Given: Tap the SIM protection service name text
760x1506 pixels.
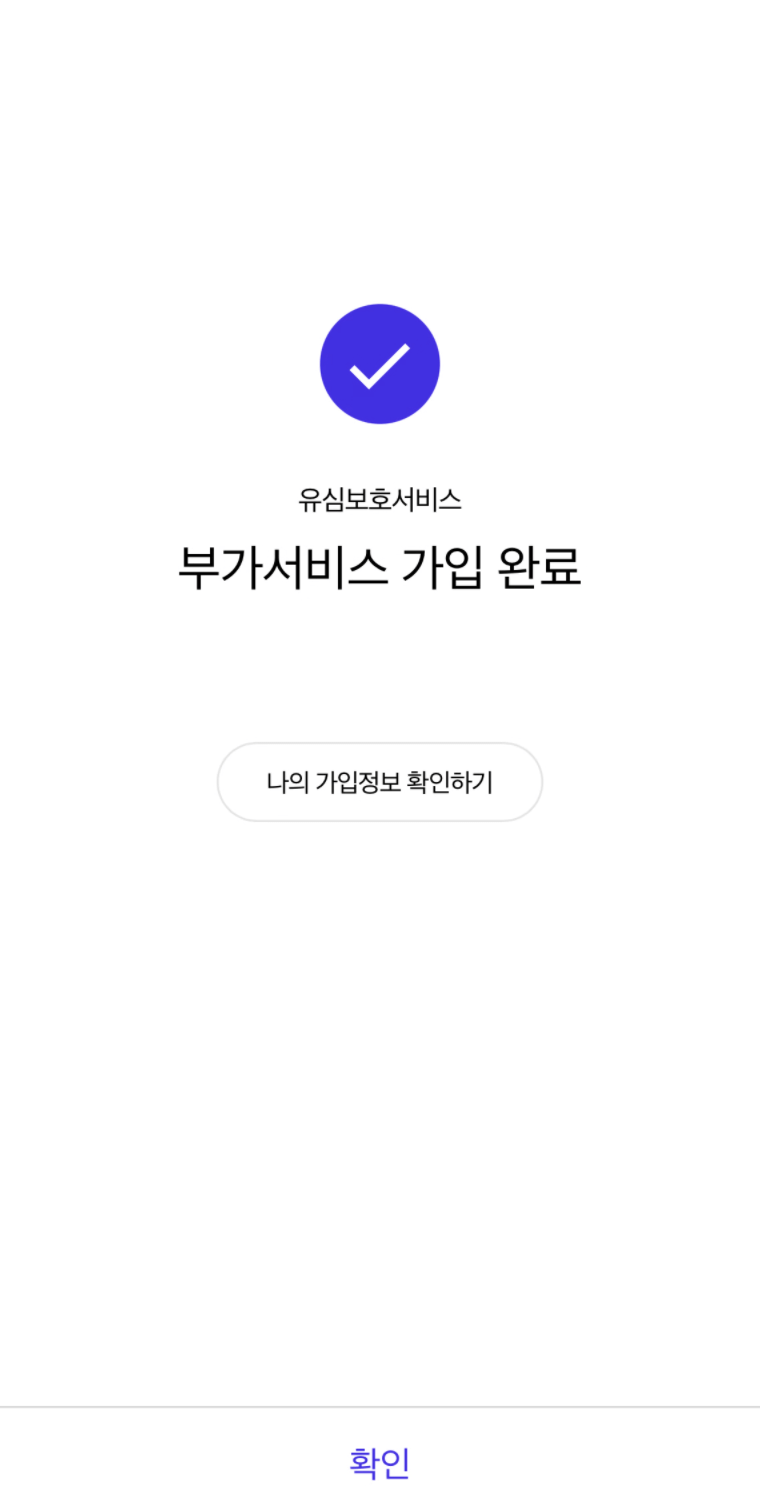Looking at the screenshot, I should [x=380, y=498].
